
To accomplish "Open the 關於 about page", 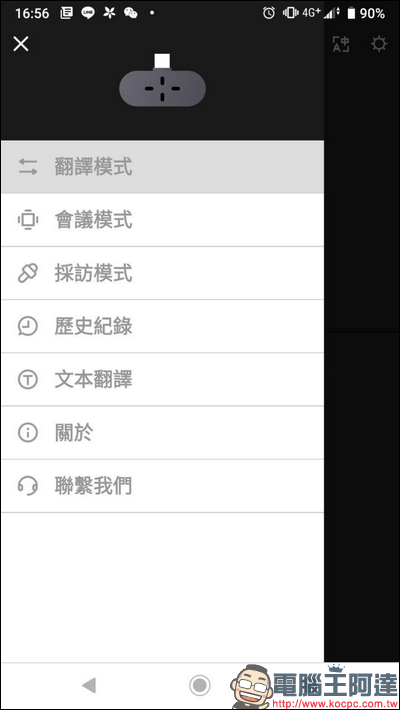I will pyautogui.click(x=163, y=433).
